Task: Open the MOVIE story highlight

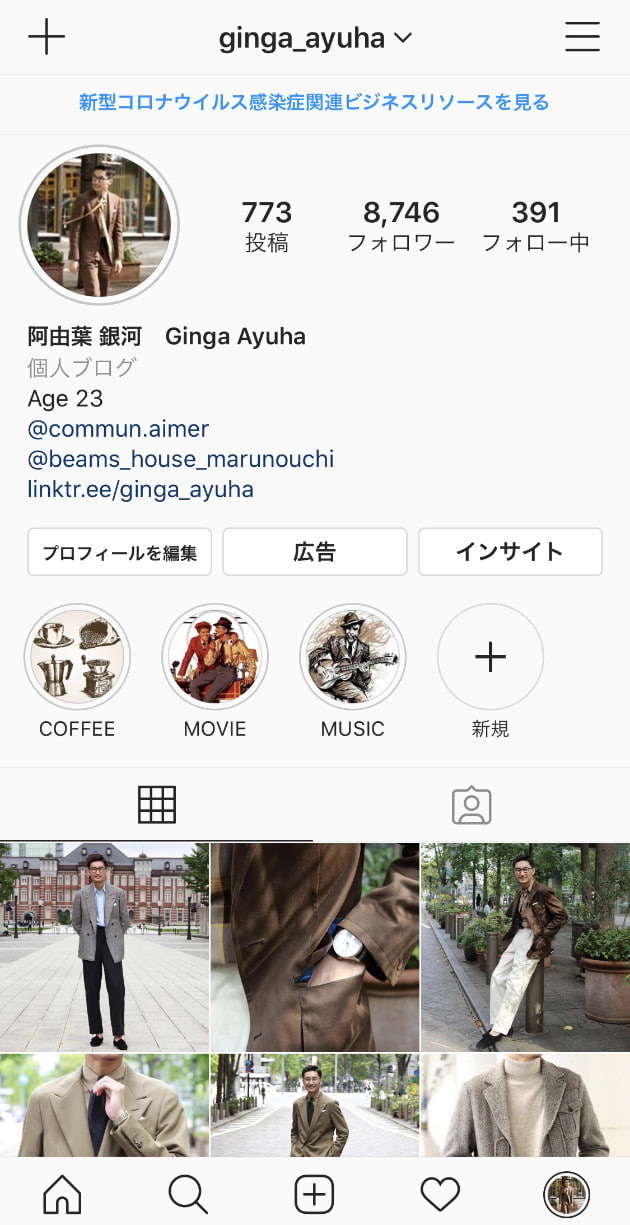Action: click(x=215, y=657)
